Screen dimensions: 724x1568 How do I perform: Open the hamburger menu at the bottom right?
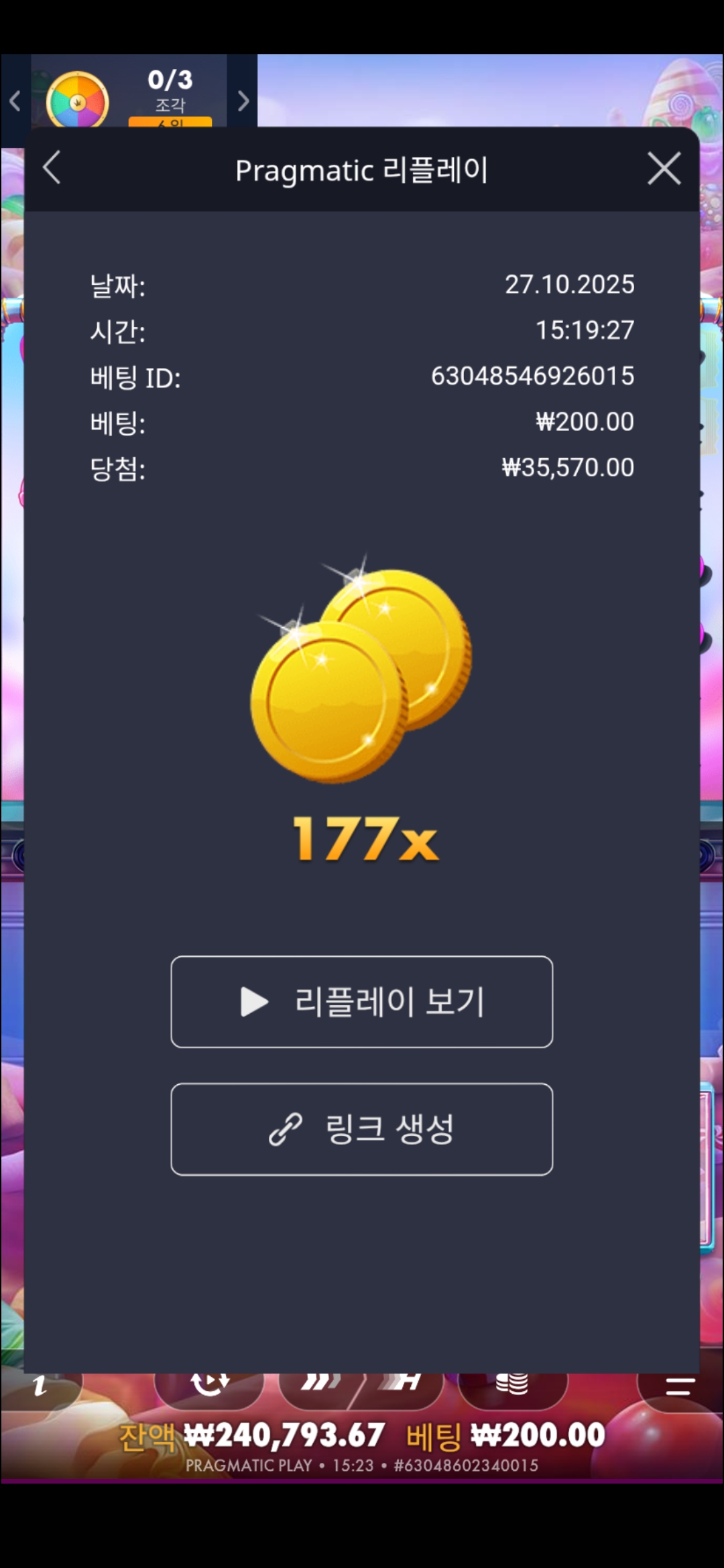point(680,1386)
